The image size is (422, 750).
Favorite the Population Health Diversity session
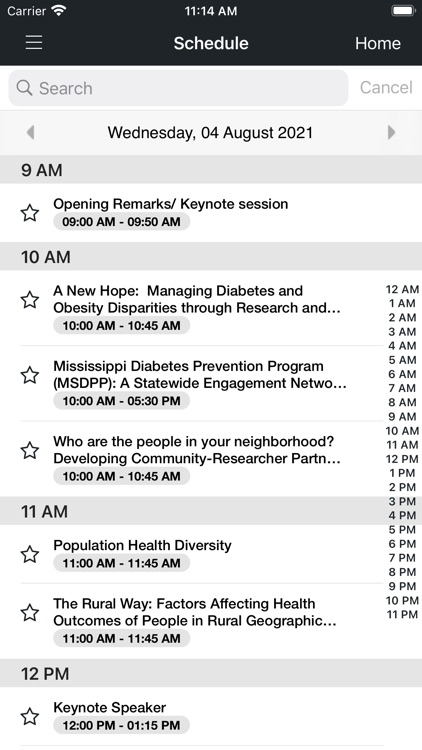click(x=30, y=554)
